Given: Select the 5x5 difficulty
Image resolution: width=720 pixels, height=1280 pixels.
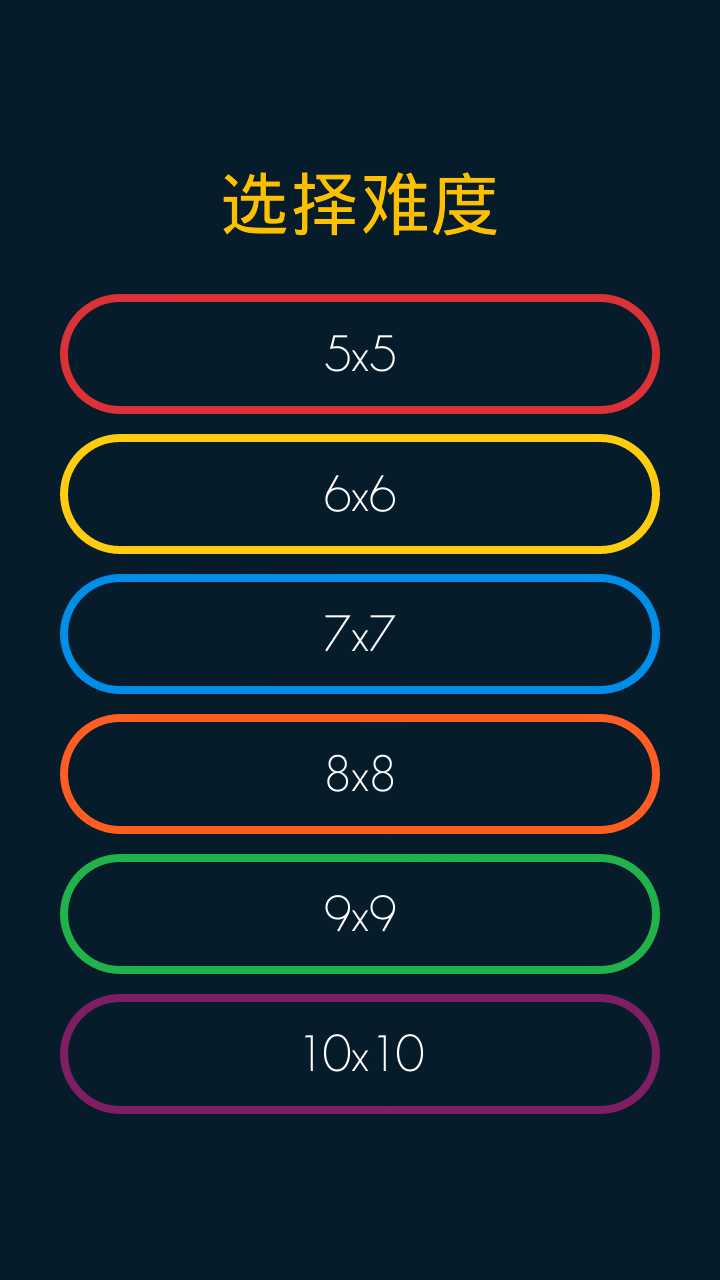Looking at the screenshot, I should click(360, 354).
